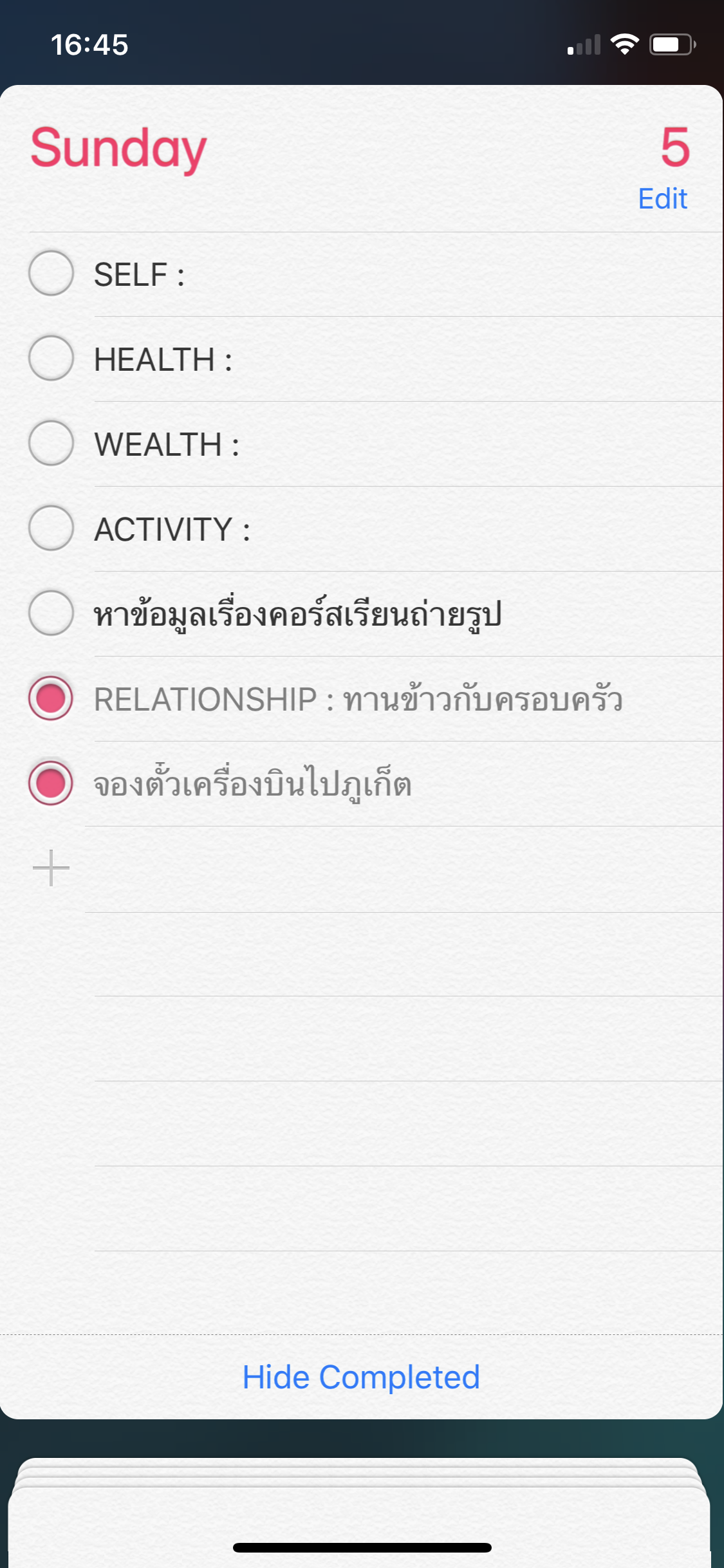Screen dimensions: 724x1568
Task: Edit the ACTIVITY reminder text
Action: [x=172, y=529]
